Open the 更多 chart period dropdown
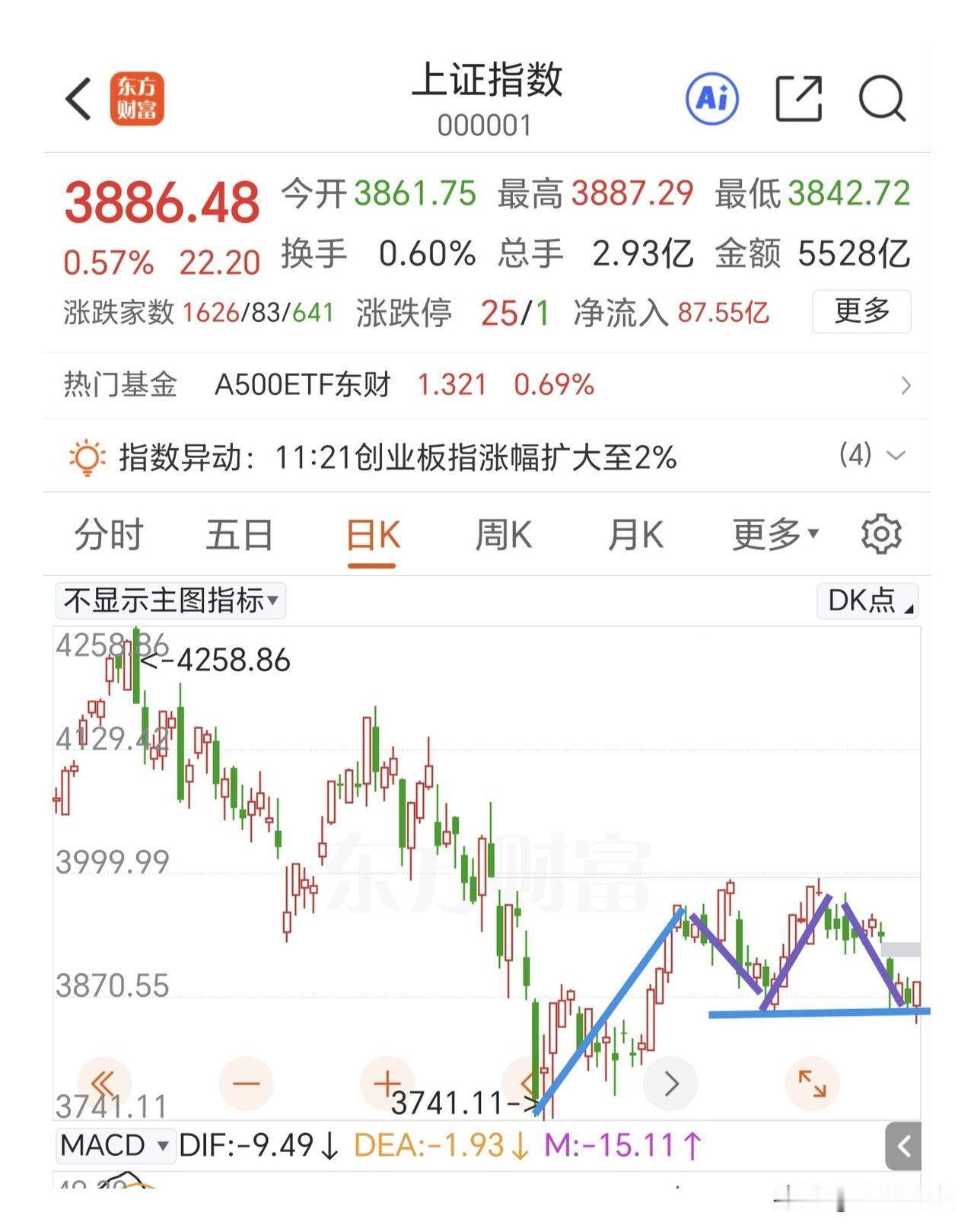Viewport: 974px width, 1232px height. (775, 534)
